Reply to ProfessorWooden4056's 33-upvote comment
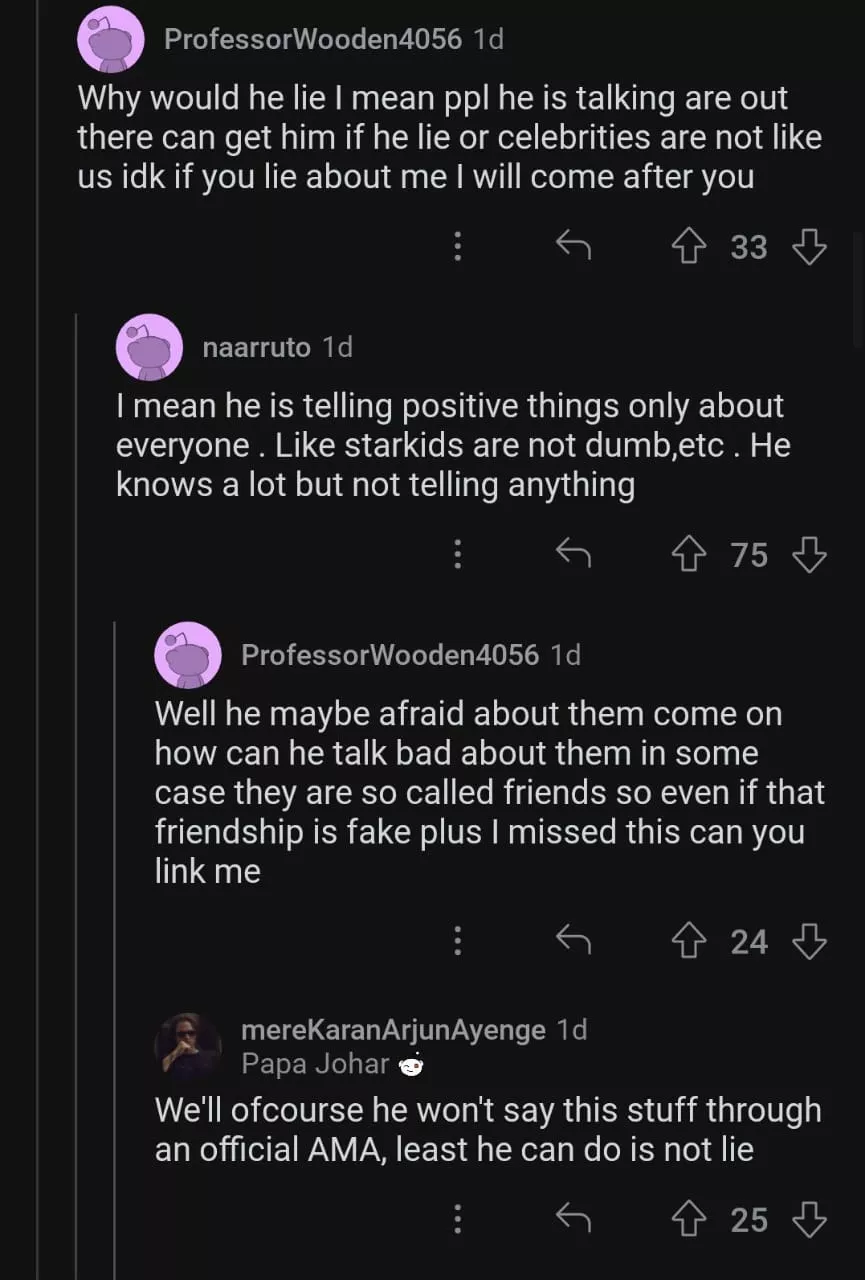 tap(573, 246)
